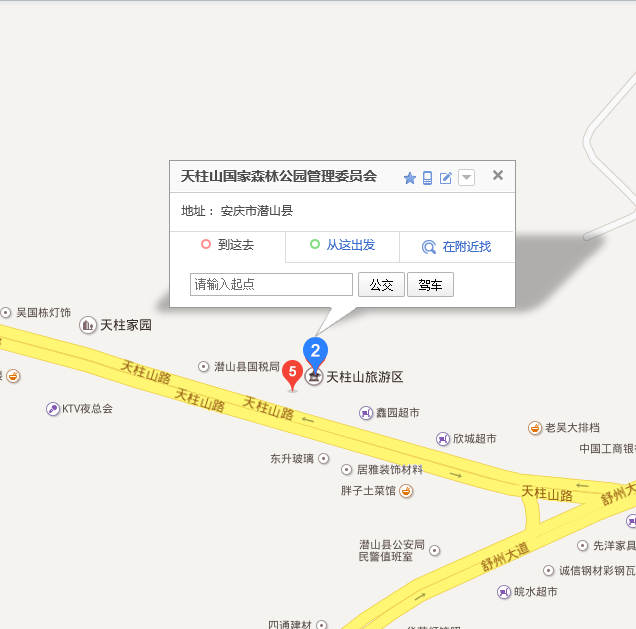This screenshot has width=636, height=629.
Task: Close the 天柱山国家森林公园管理委员会 info popup
Action: click(497, 176)
